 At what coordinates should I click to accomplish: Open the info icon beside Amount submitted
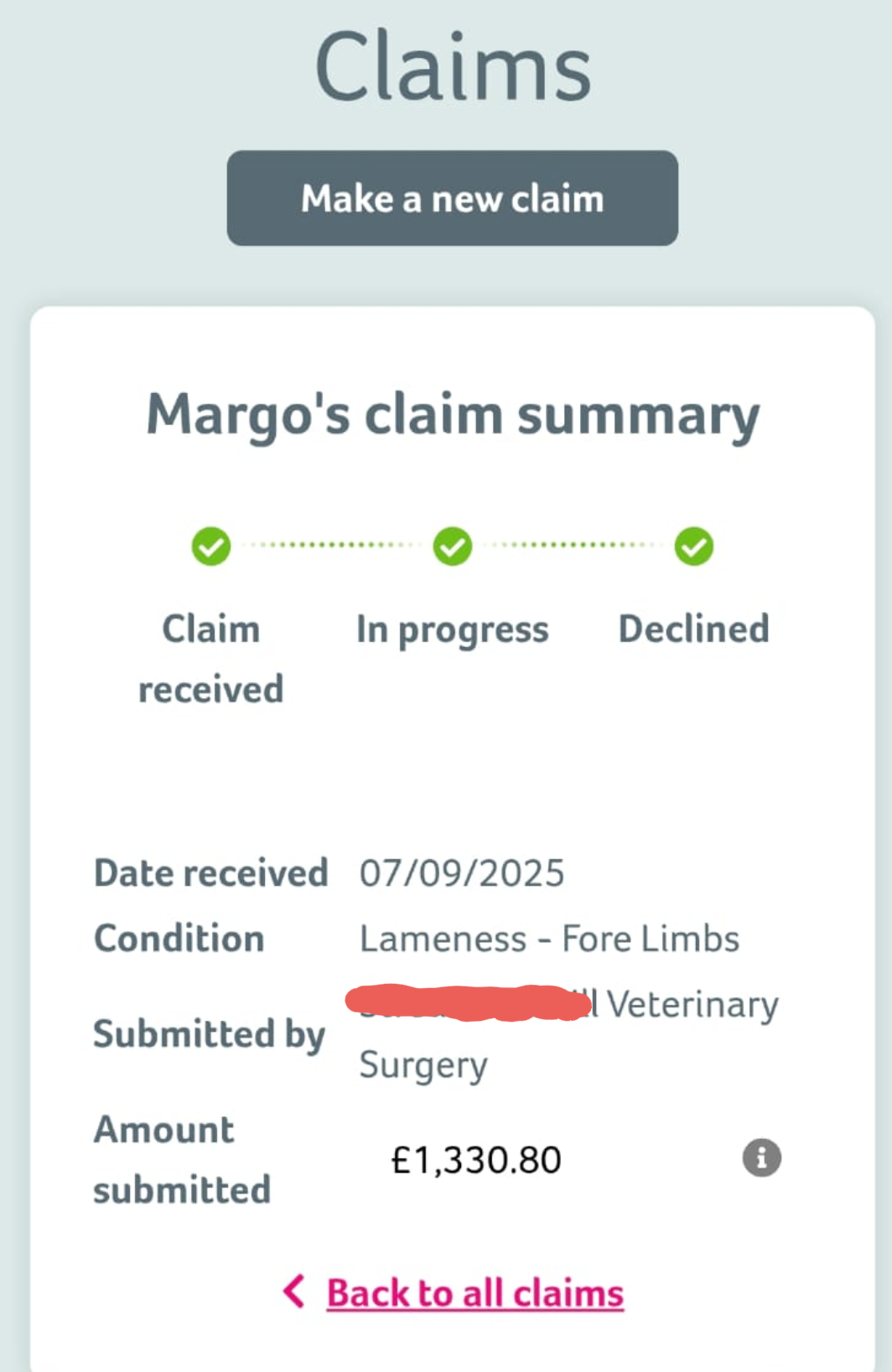(x=761, y=1158)
